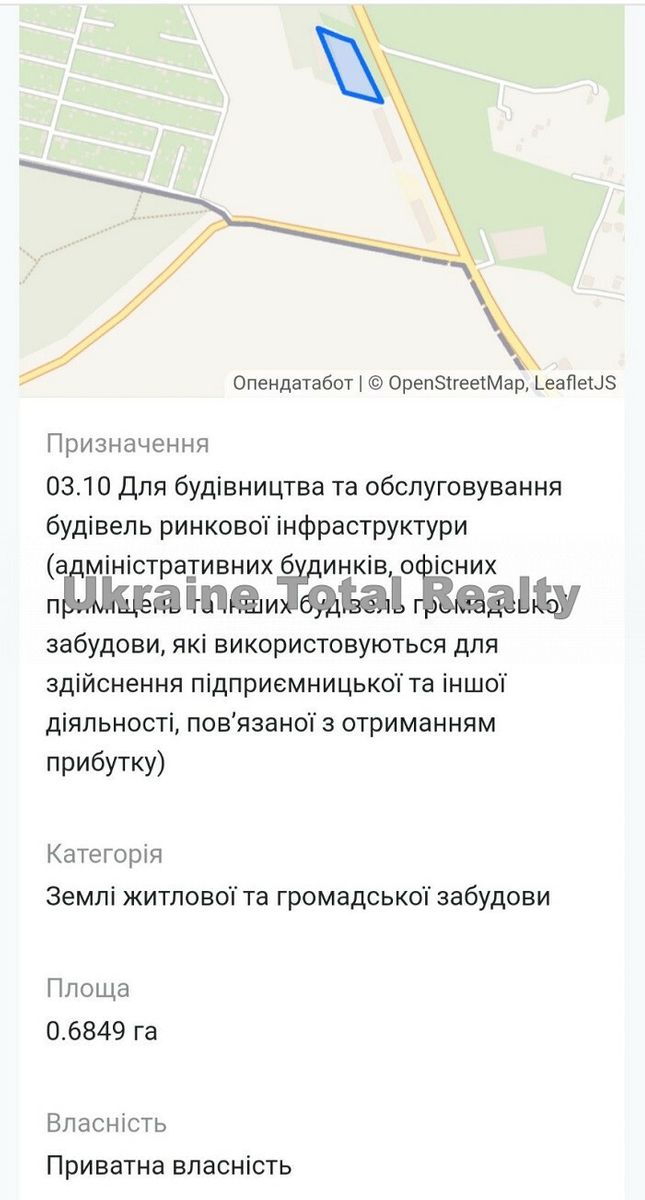Open the OpenStreetMap attribution link
This screenshot has width=645, height=1200.
pyautogui.click(x=456, y=383)
